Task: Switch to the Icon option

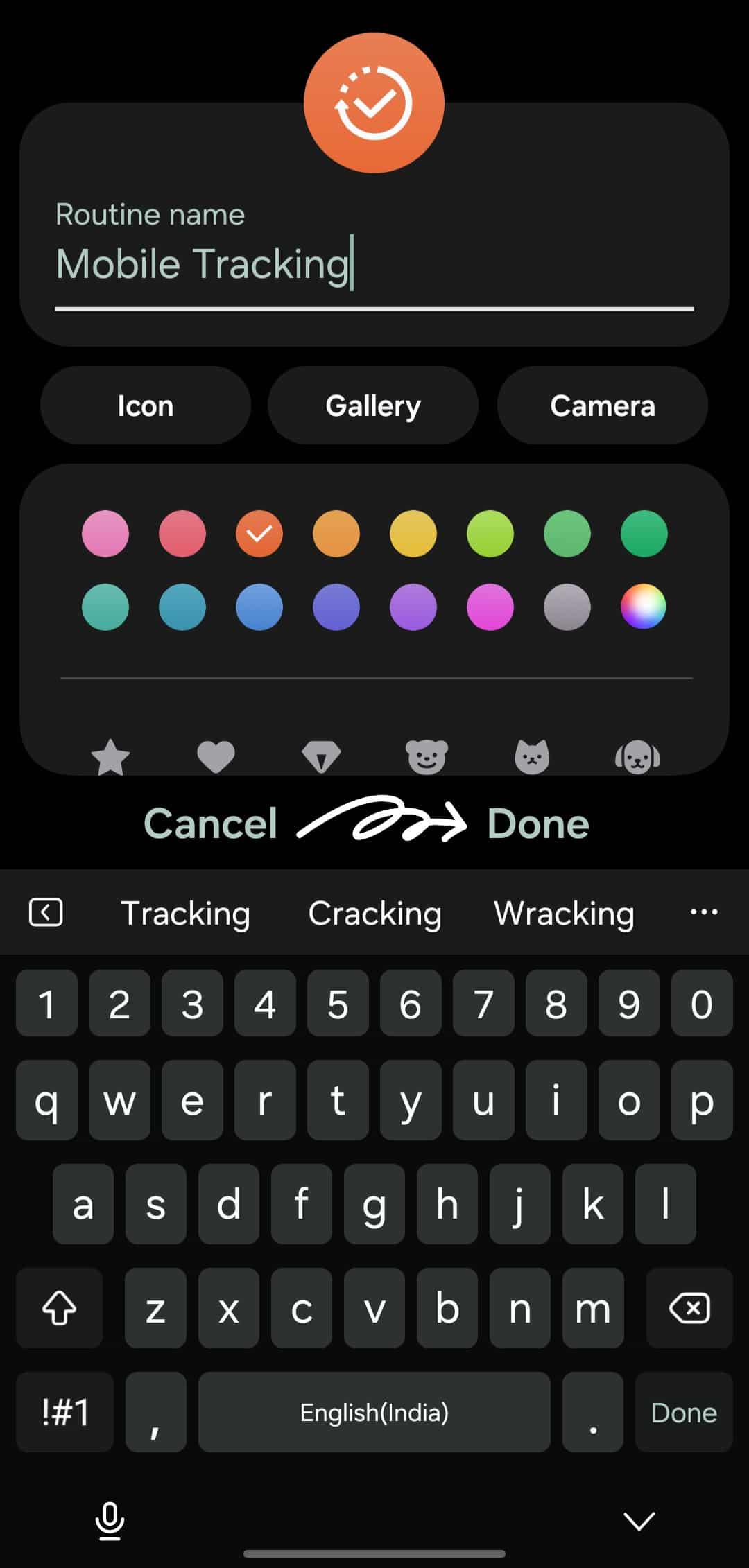Action: [145, 406]
